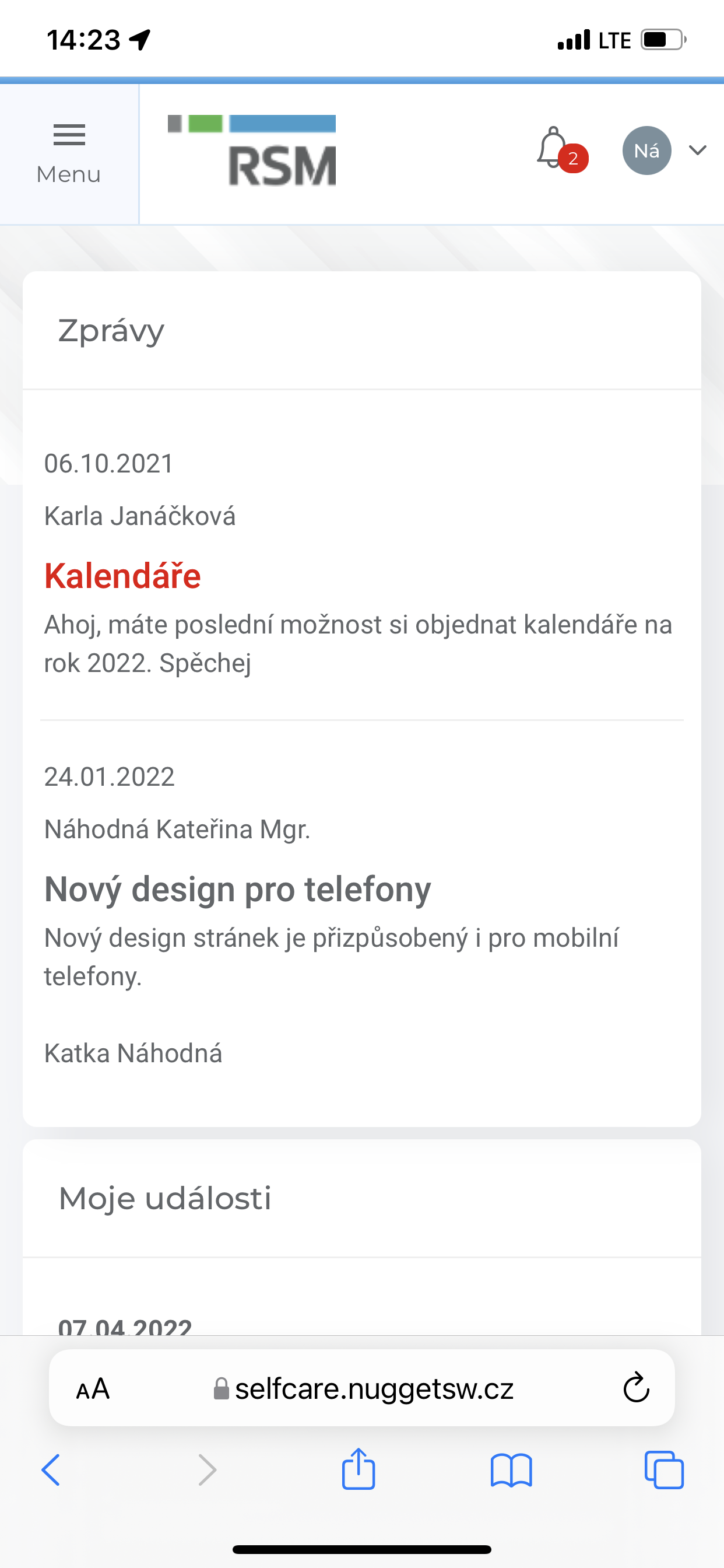This screenshot has width=724, height=1568.
Task: Open Safari bookmarks
Action: click(x=511, y=1471)
